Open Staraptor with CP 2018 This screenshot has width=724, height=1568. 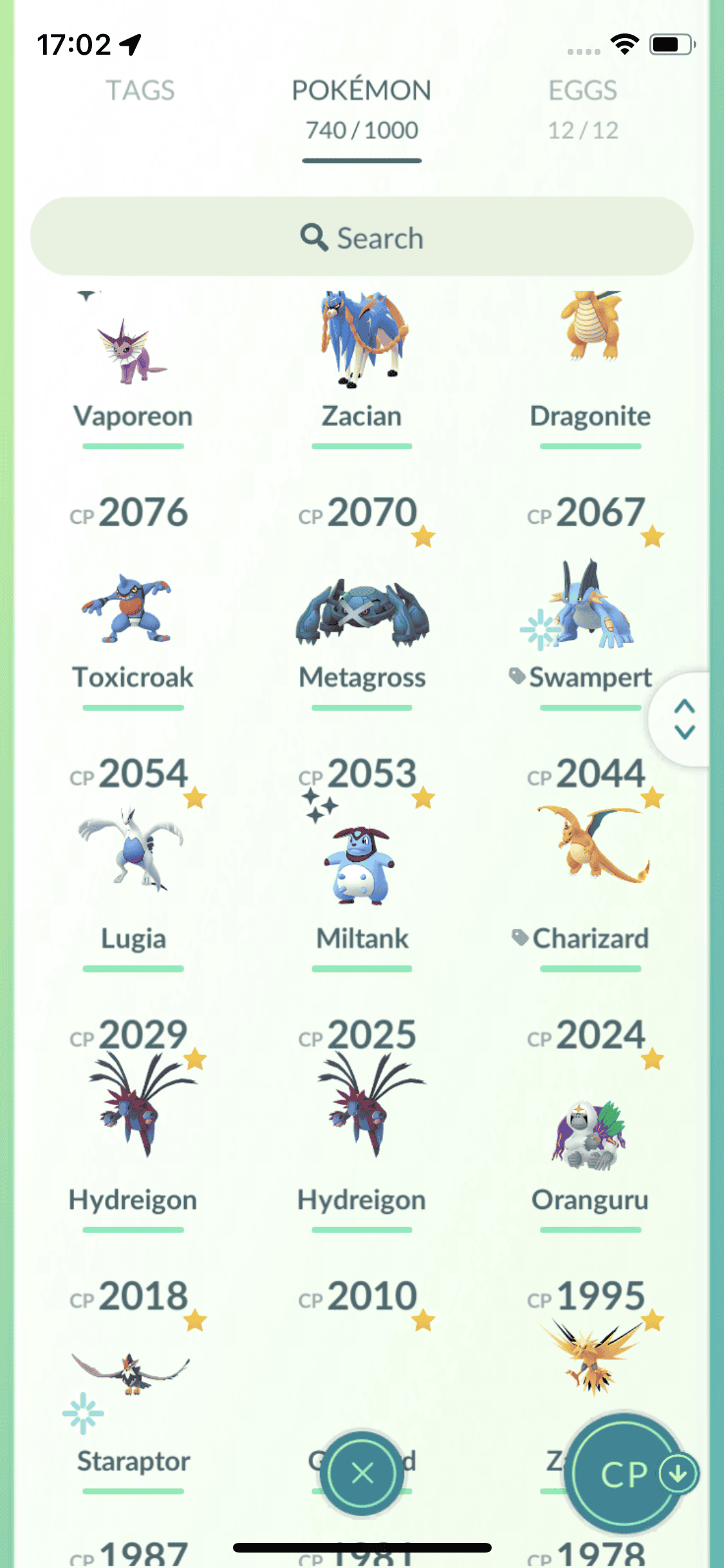coord(133,1377)
